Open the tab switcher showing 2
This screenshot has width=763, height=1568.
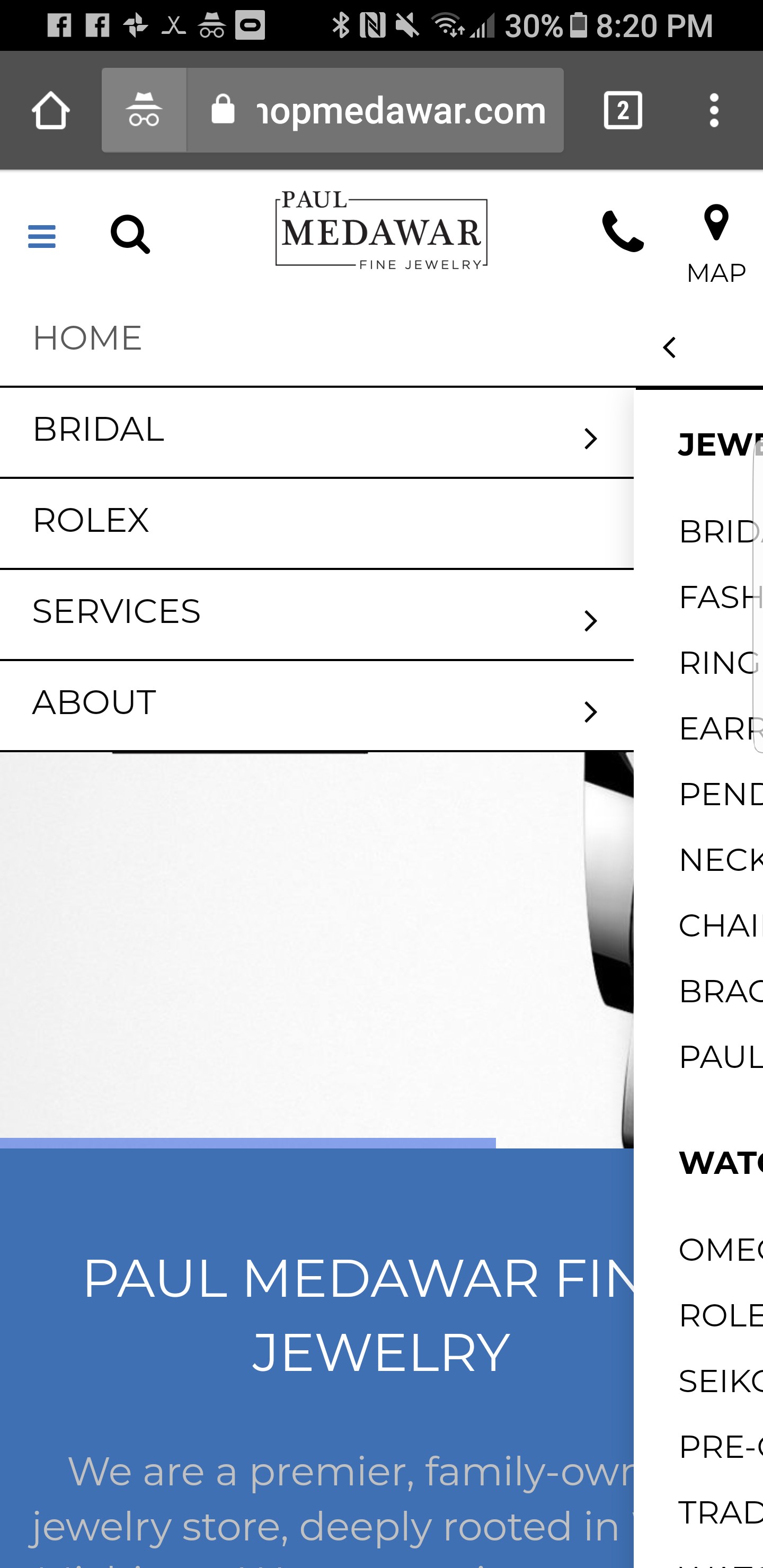(x=623, y=110)
